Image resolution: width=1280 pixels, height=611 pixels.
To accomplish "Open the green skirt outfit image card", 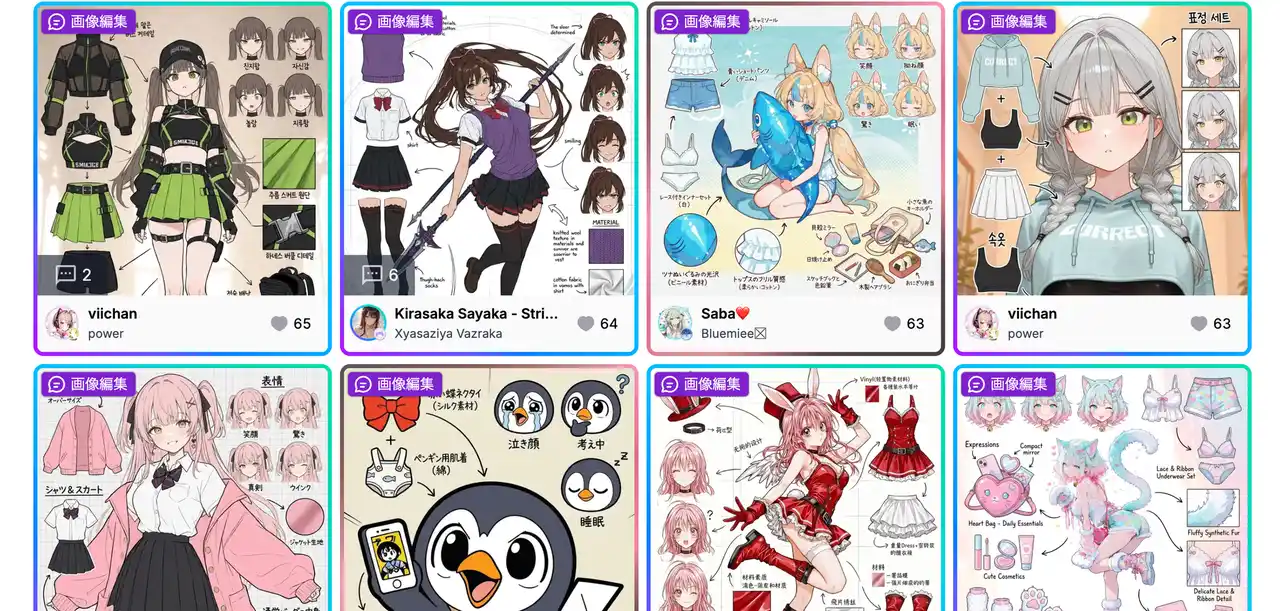I will click(x=183, y=150).
